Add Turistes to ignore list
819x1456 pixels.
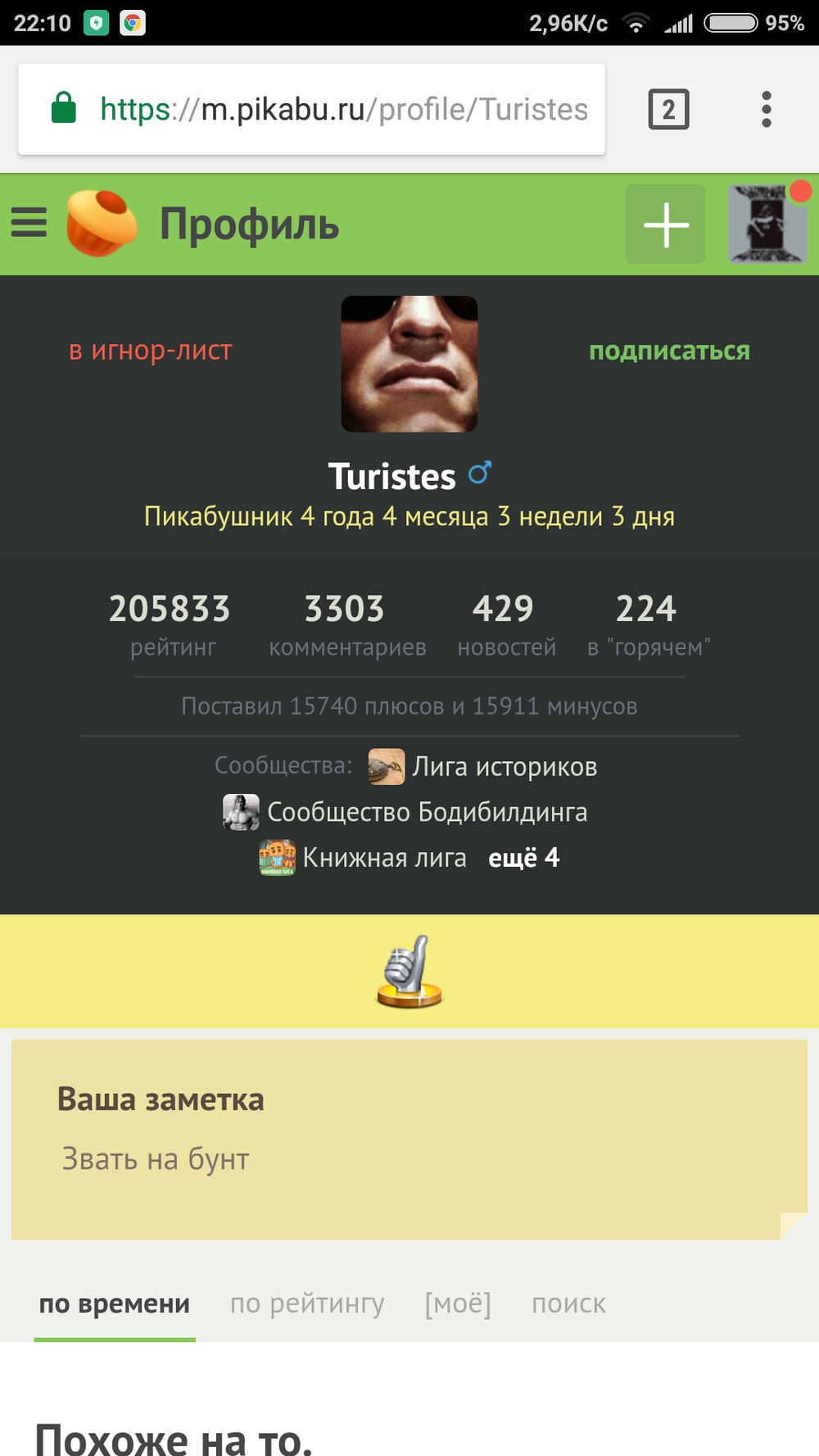click(x=151, y=350)
